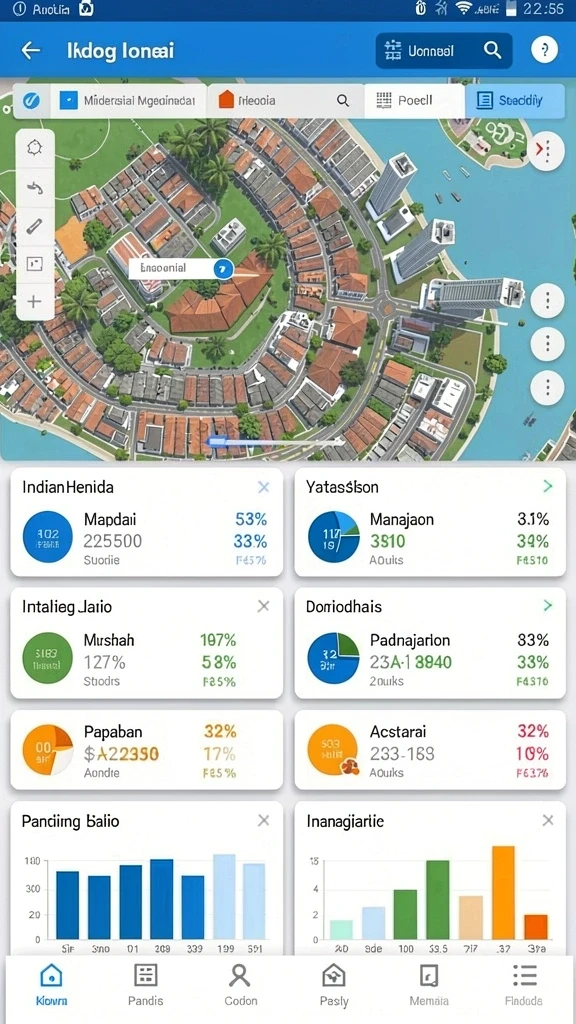Open the Yatassilson card arrow
Screen dimensions: 576x1024
[x=547, y=486]
